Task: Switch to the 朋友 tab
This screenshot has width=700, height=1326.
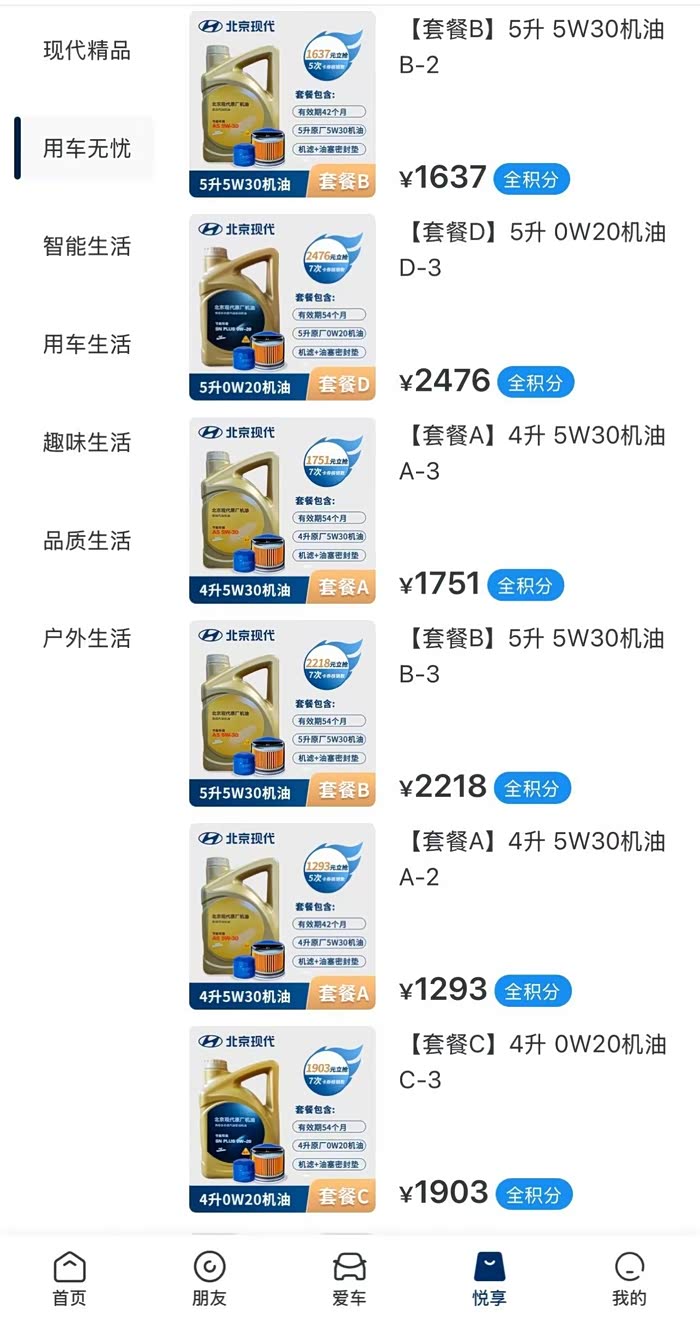Action: [x=209, y=1279]
